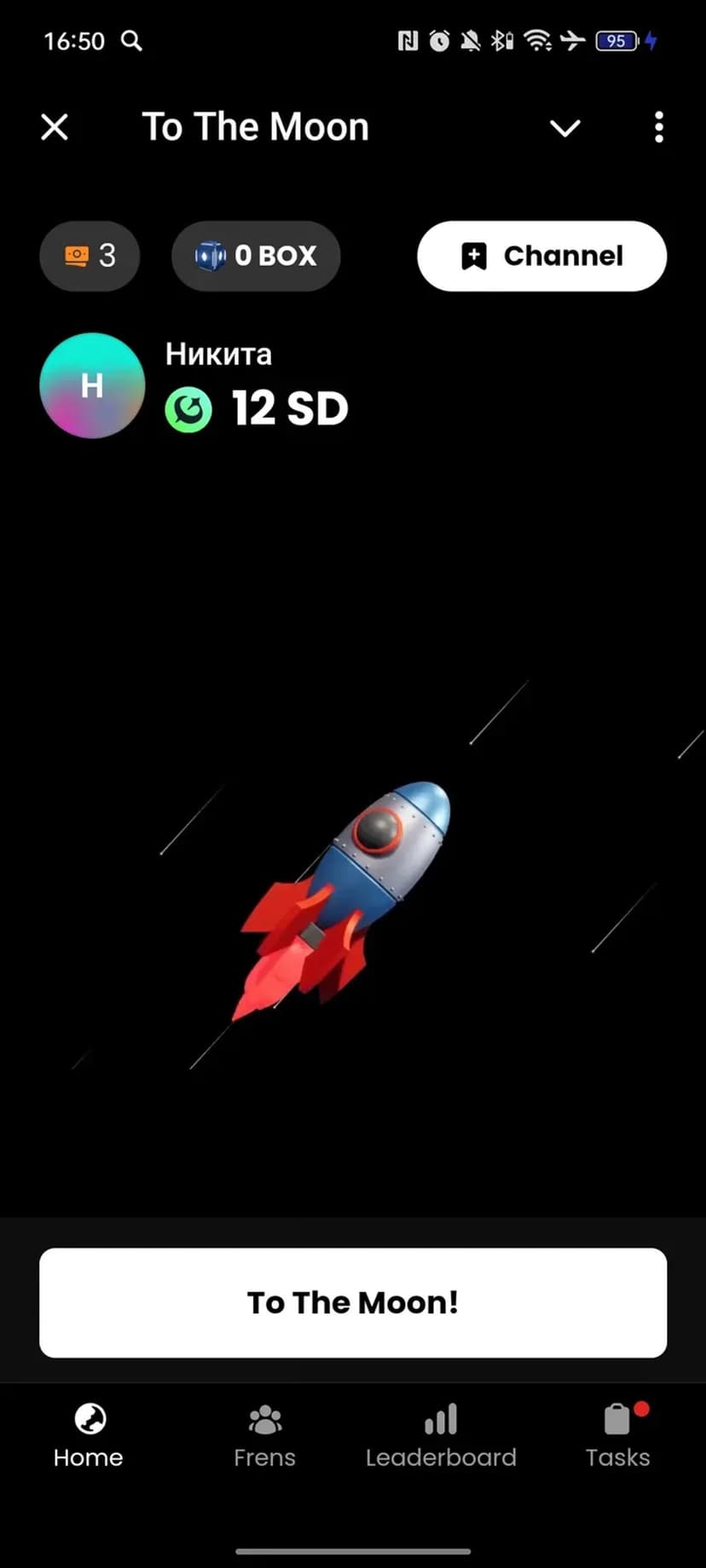Open Никита's profile avatar
706x1568 pixels.
[x=92, y=386]
